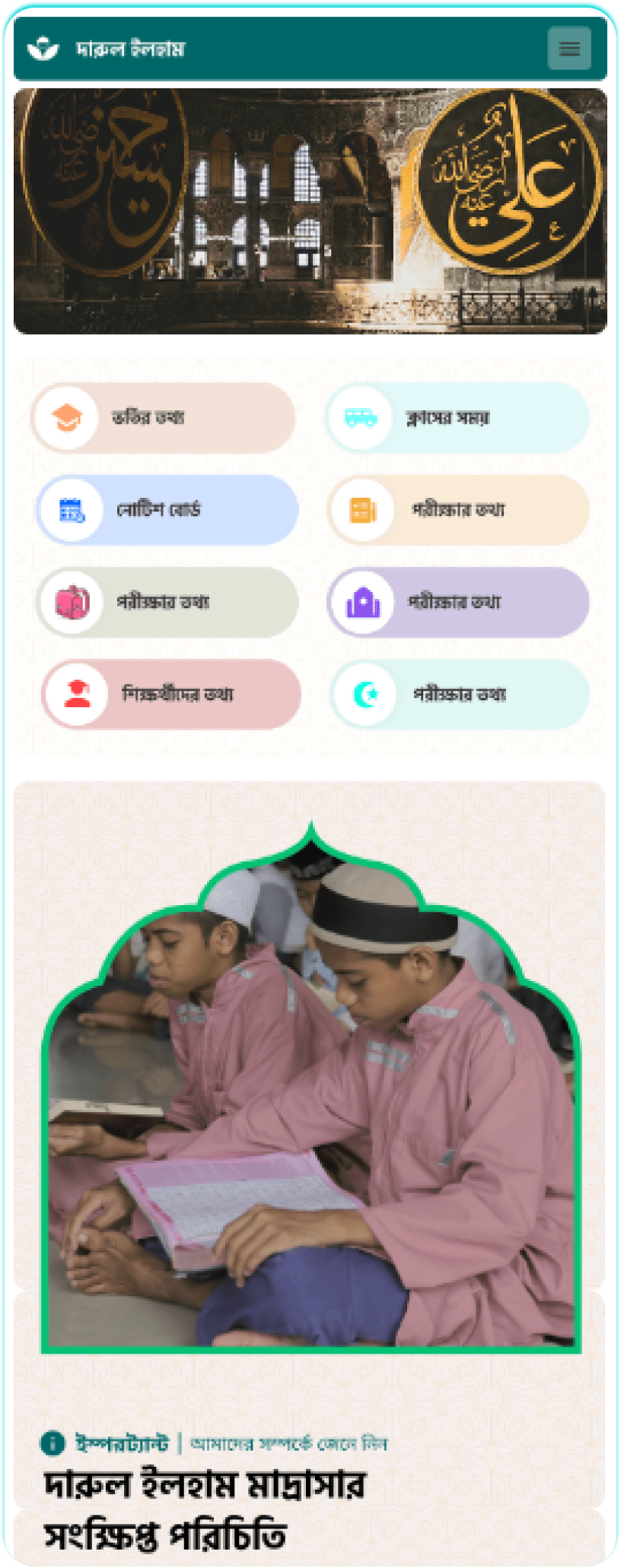The height and width of the screenshot is (1568, 621).
Task: Open শিক্ষার্থীদের তথ্য student info
Action: pyautogui.click(x=171, y=694)
